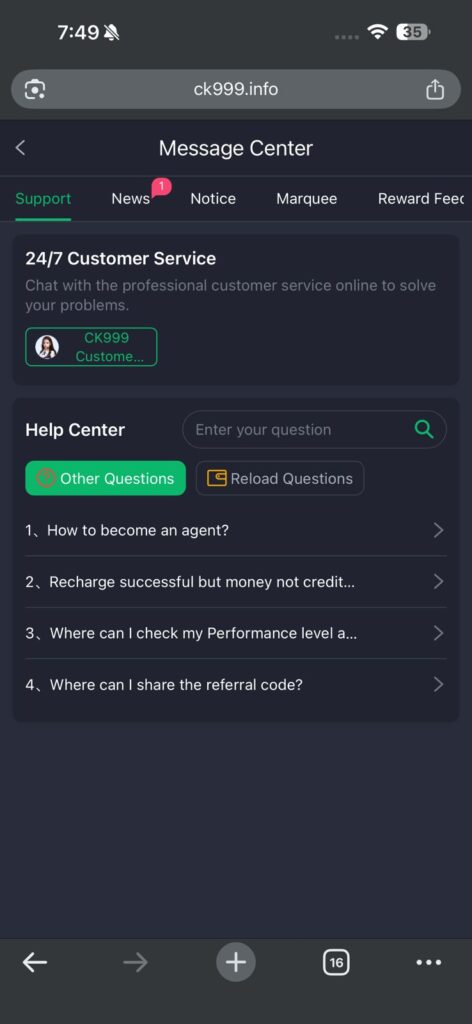Screen dimensions: 472x1024
Task: Switch to the News tab
Action: point(131,199)
